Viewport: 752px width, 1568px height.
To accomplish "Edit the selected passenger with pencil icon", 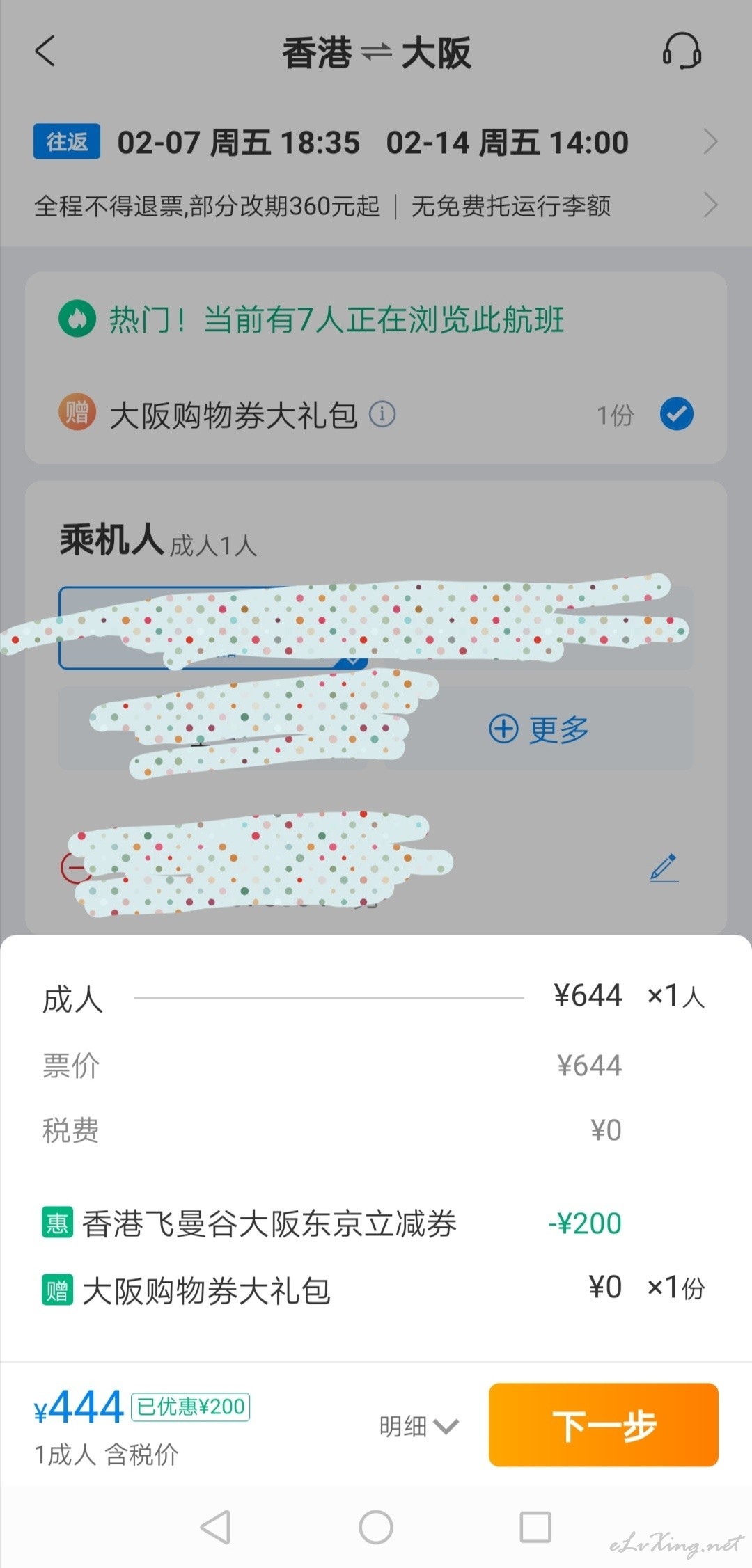I will (664, 867).
